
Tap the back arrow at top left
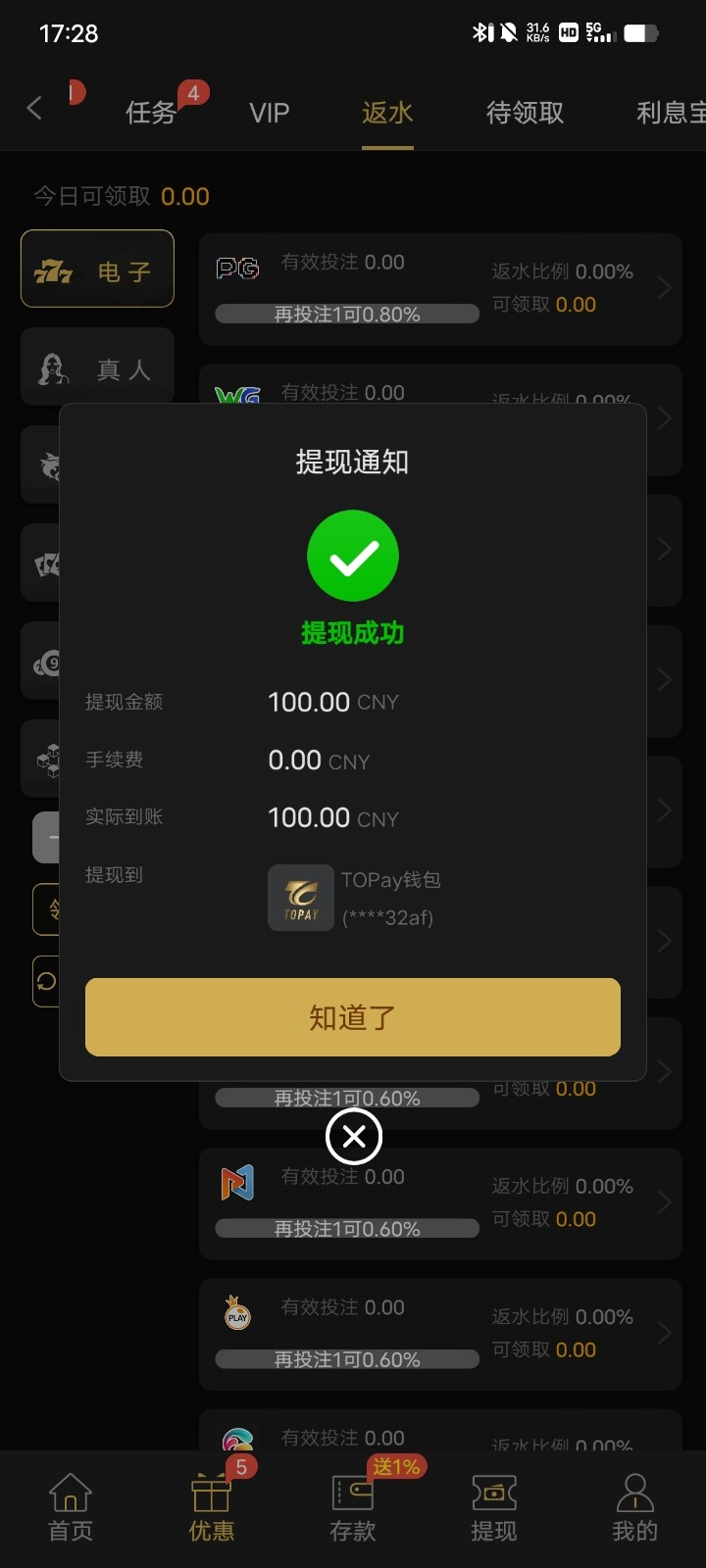pos(34,108)
